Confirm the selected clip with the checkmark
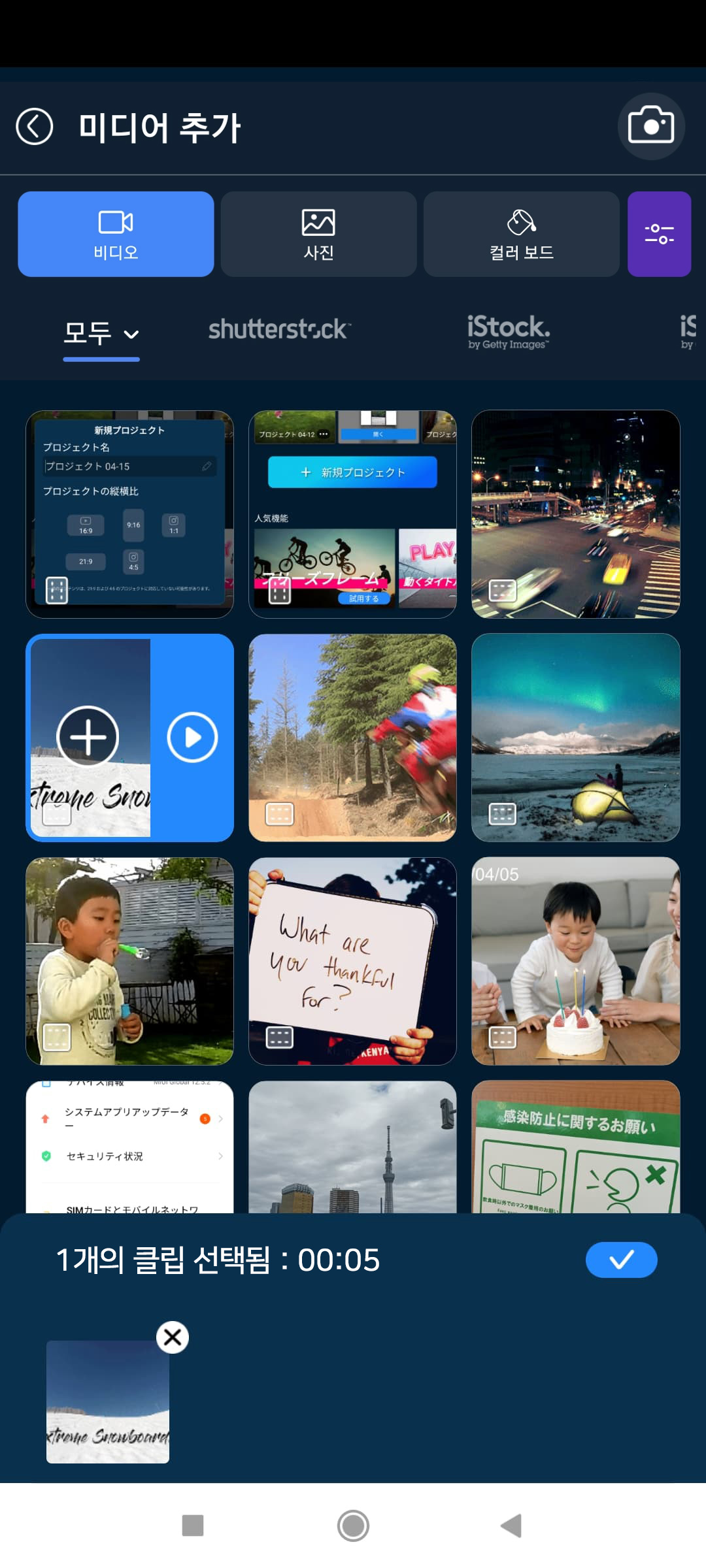Image resolution: width=706 pixels, height=1568 pixels. pos(621,1260)
